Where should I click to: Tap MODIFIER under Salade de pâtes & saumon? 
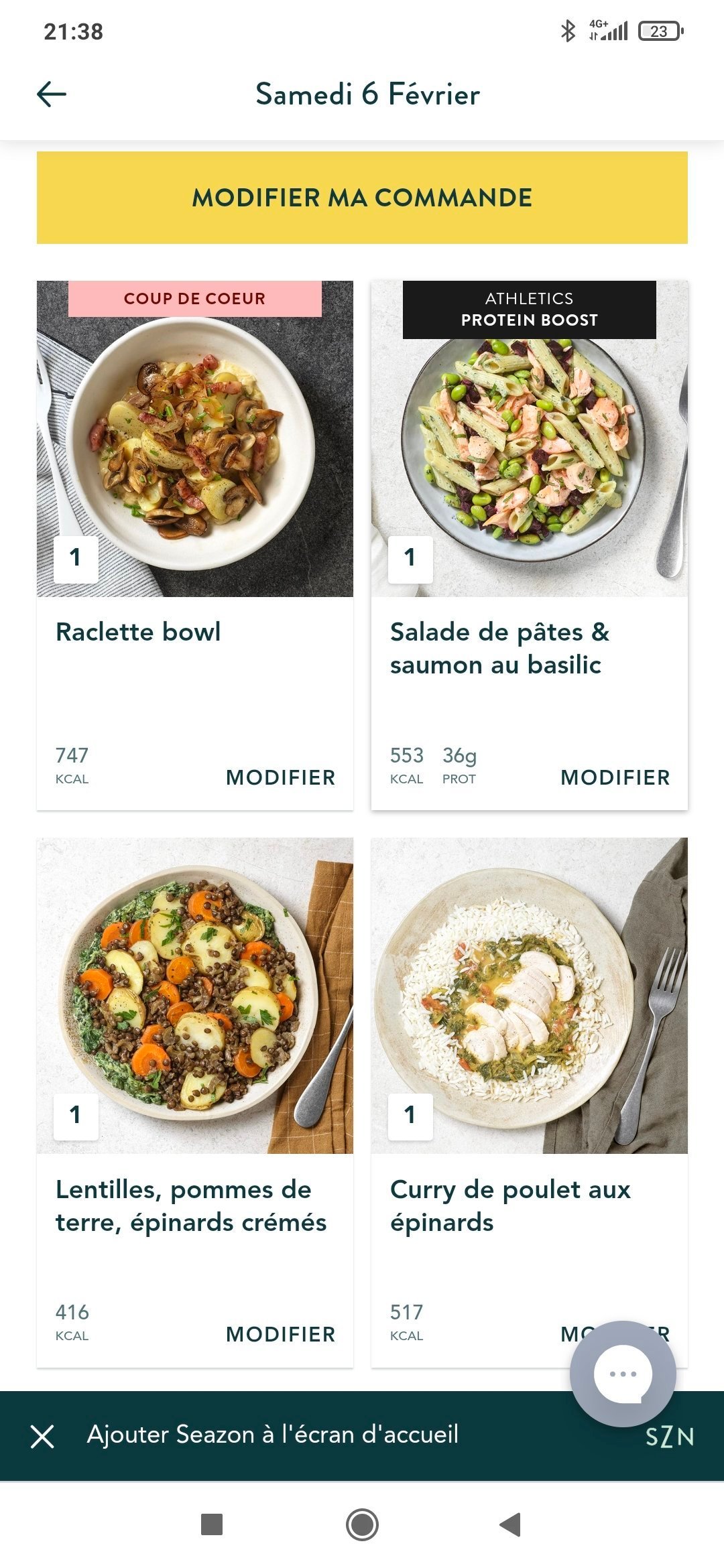pyautogui.click(x=615, y=777)
